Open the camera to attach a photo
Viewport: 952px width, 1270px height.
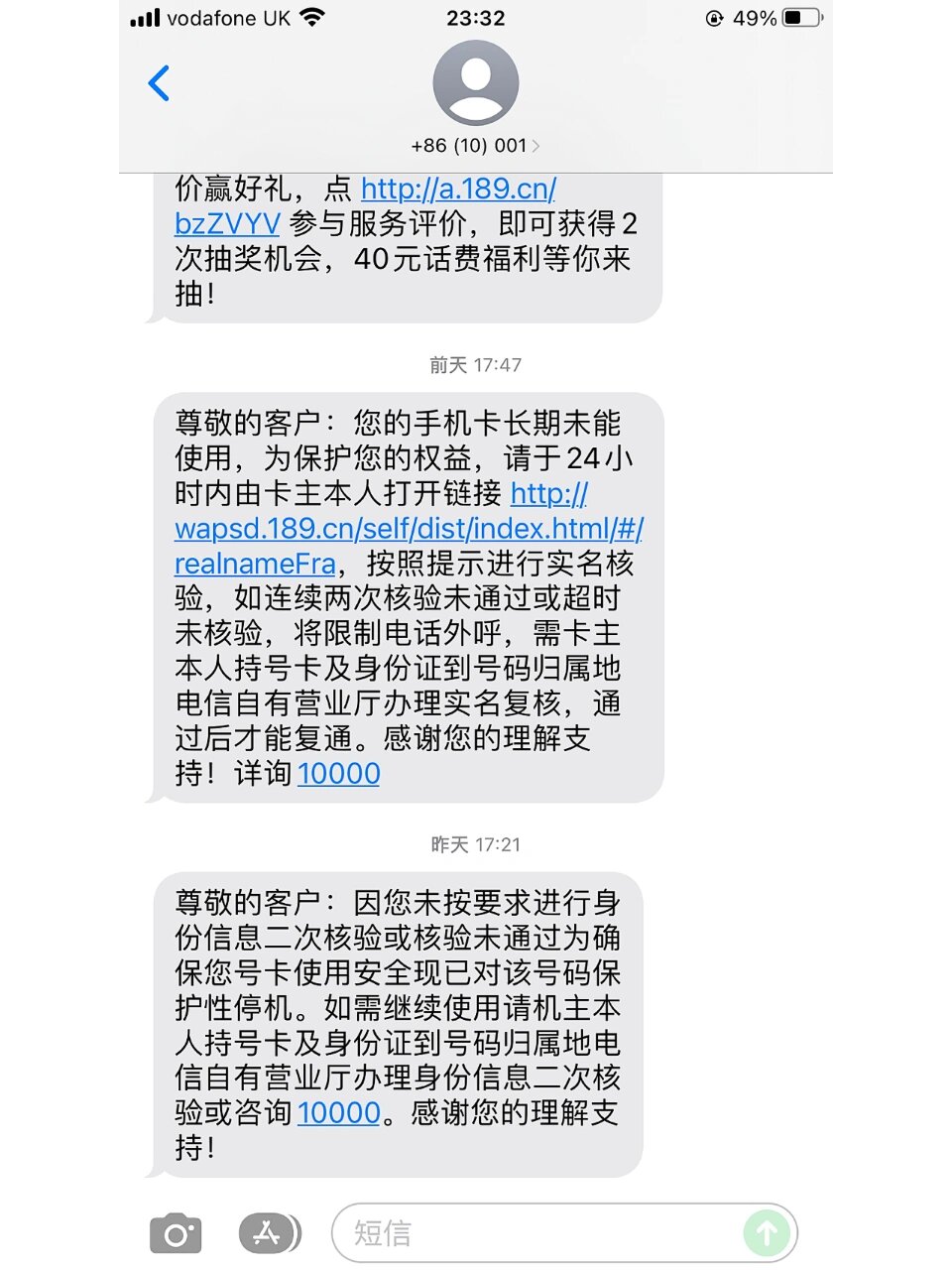[x=176, y=1233]
